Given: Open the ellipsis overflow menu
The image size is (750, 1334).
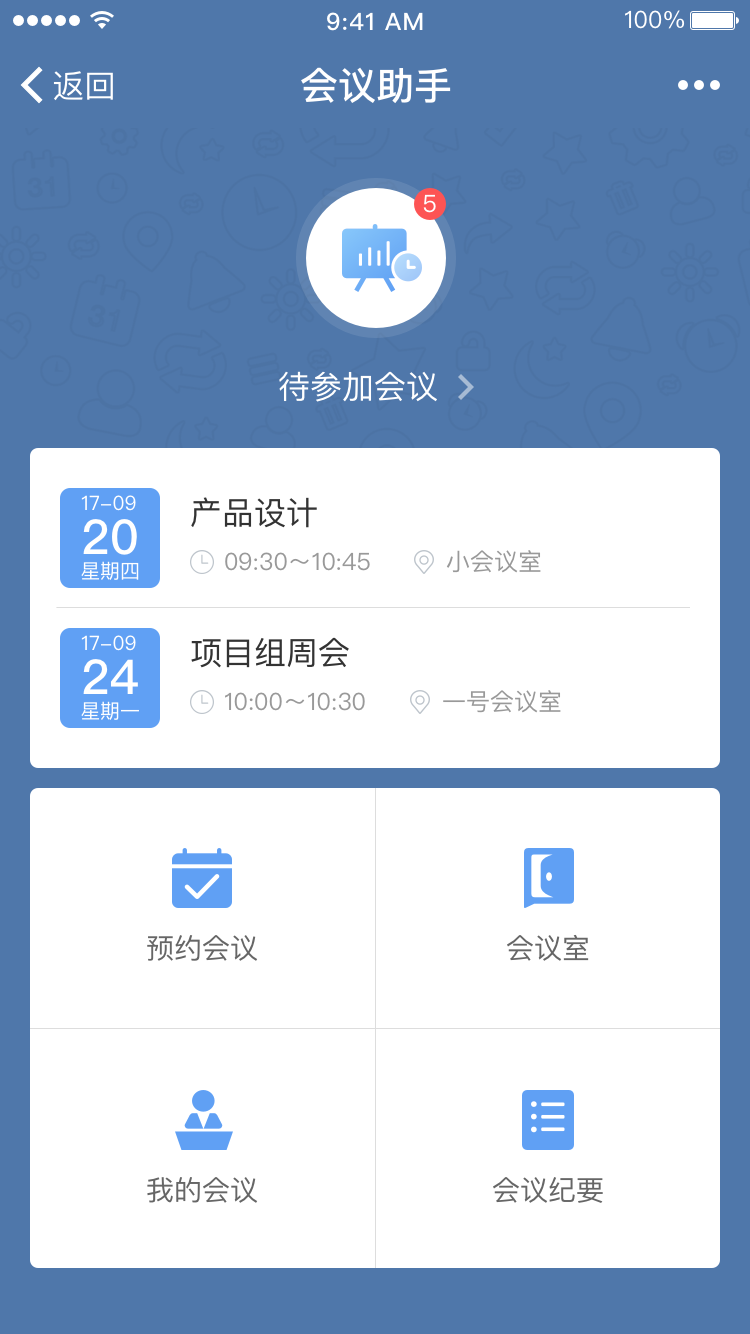Looking at the screenshot, I should [698, 86].
